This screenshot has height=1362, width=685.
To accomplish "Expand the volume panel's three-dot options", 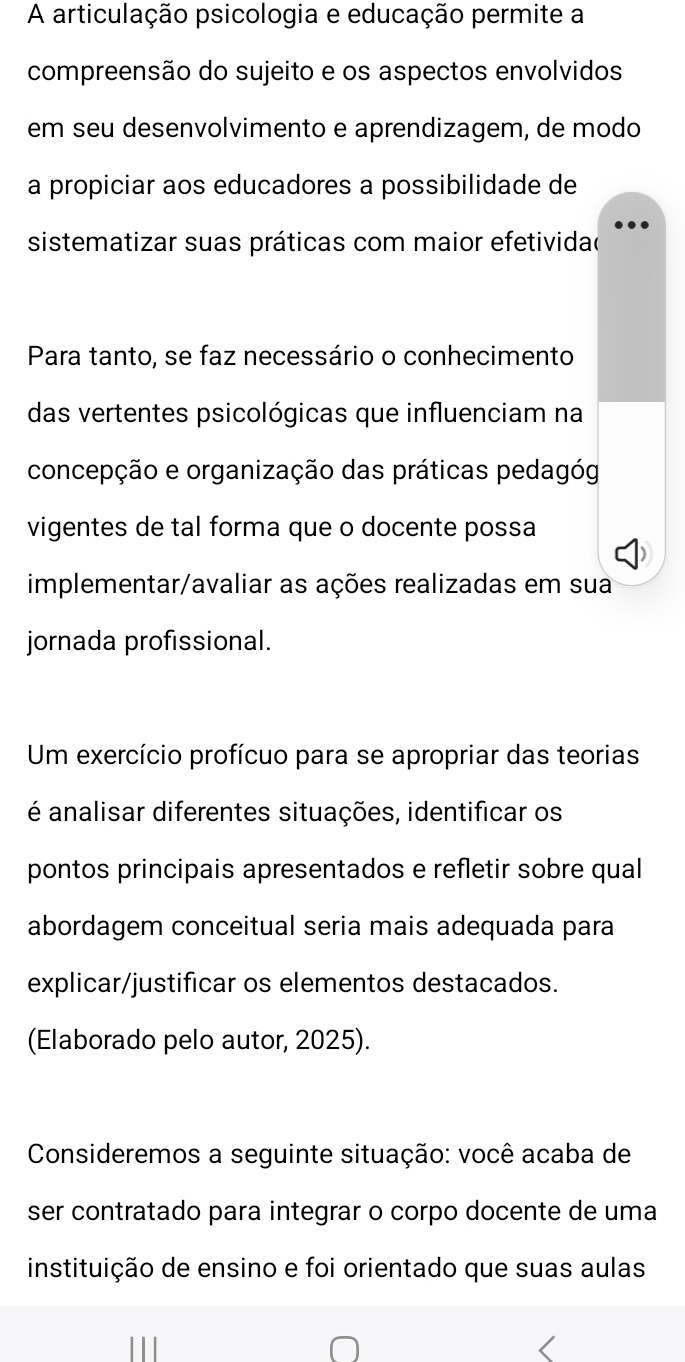I will pos(631,225).
